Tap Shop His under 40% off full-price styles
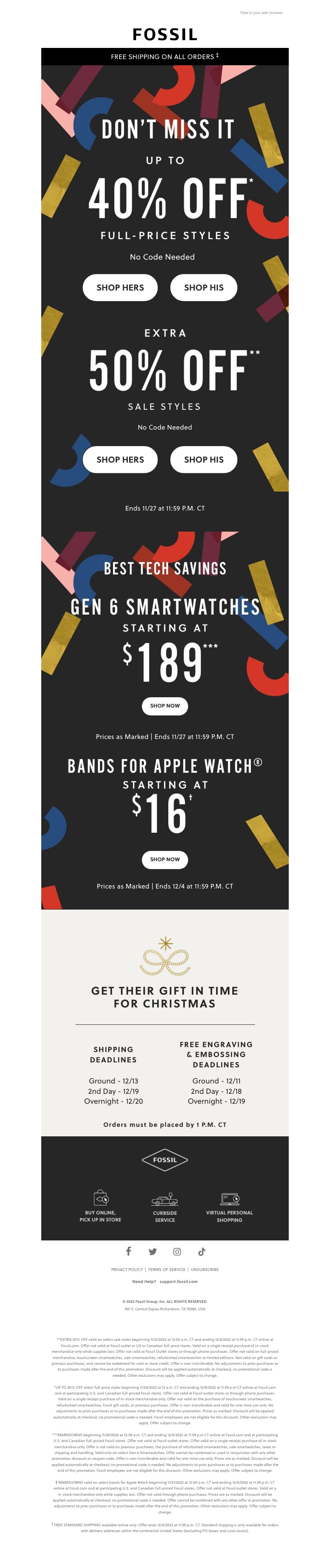Image resolution: width=330 pixels, height=1568 pixels. (x=204, y=287)
